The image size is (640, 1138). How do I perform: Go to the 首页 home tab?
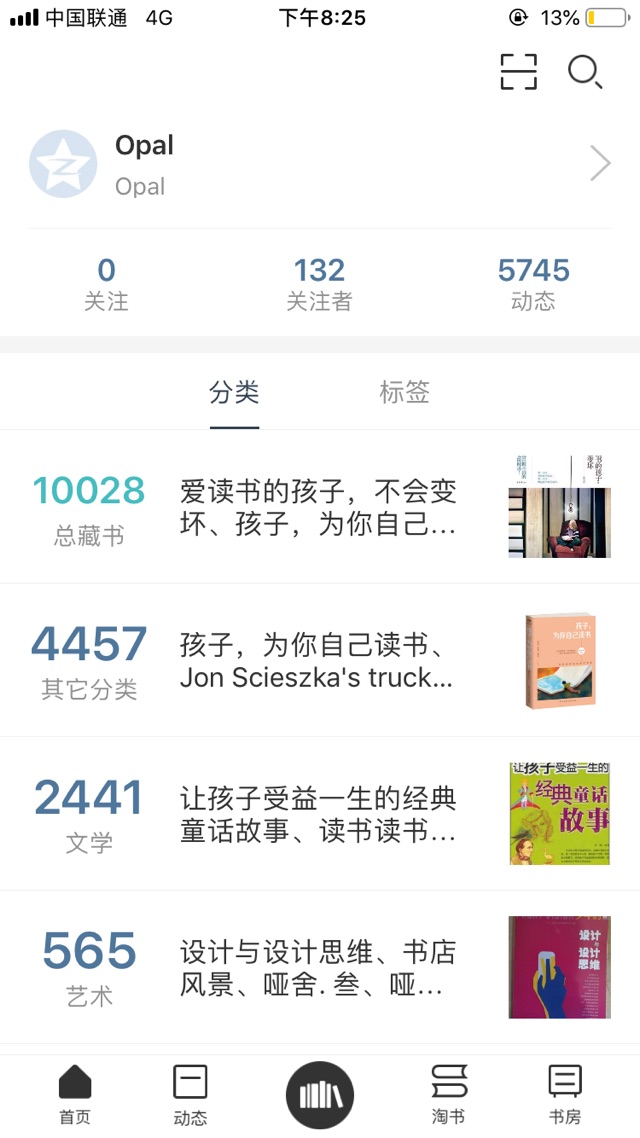point(75,1095)
